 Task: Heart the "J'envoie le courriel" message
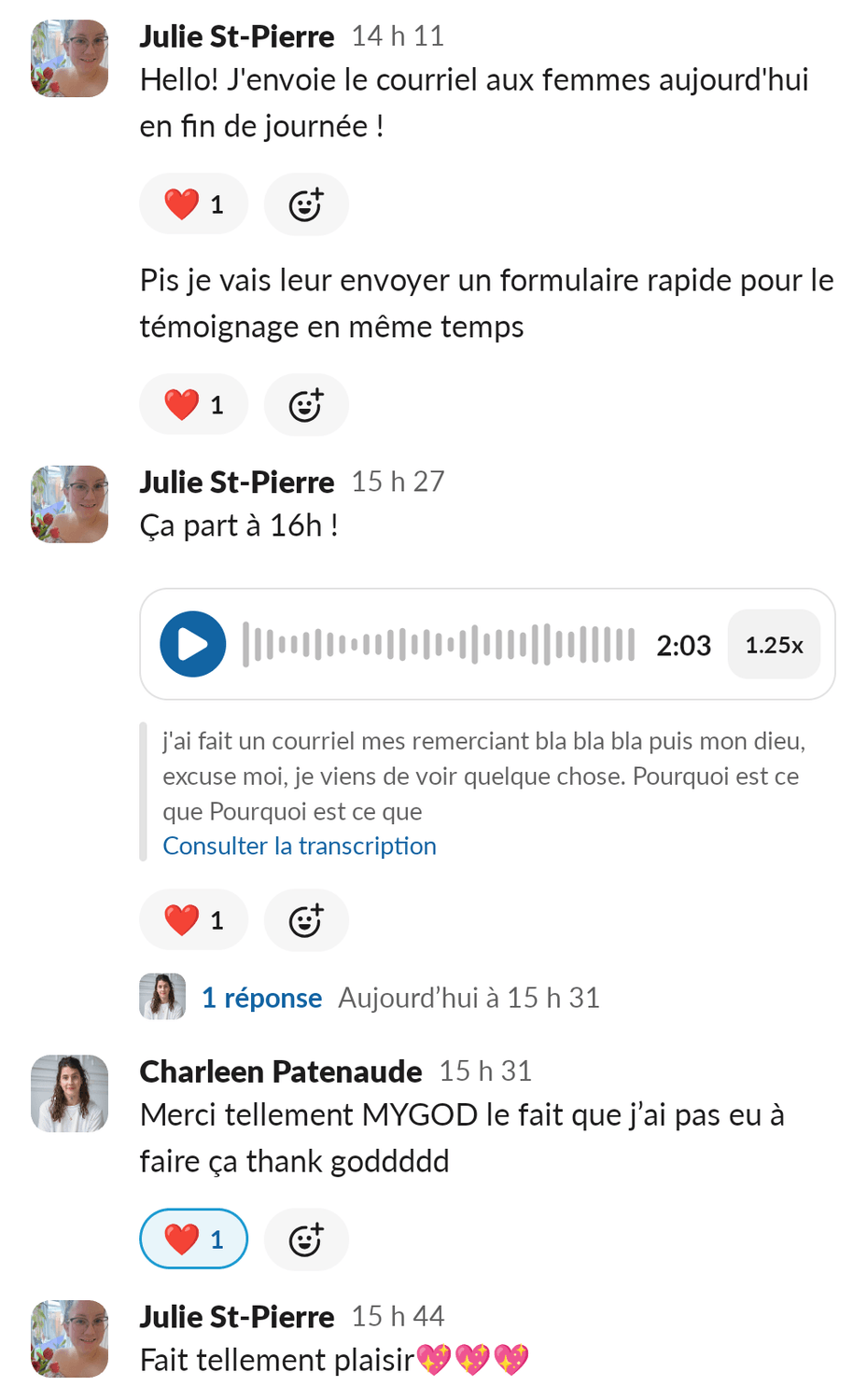pos(194,204)
